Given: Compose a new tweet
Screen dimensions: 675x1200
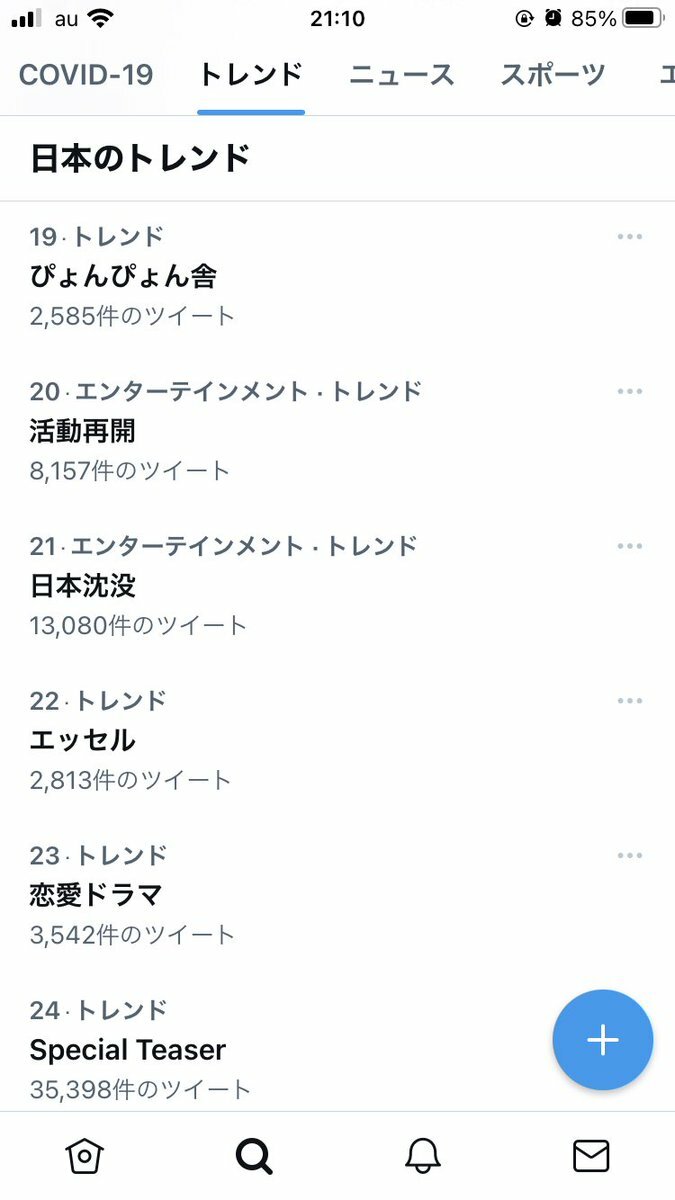Looking at the screenshot, I should click(603, 1040).
